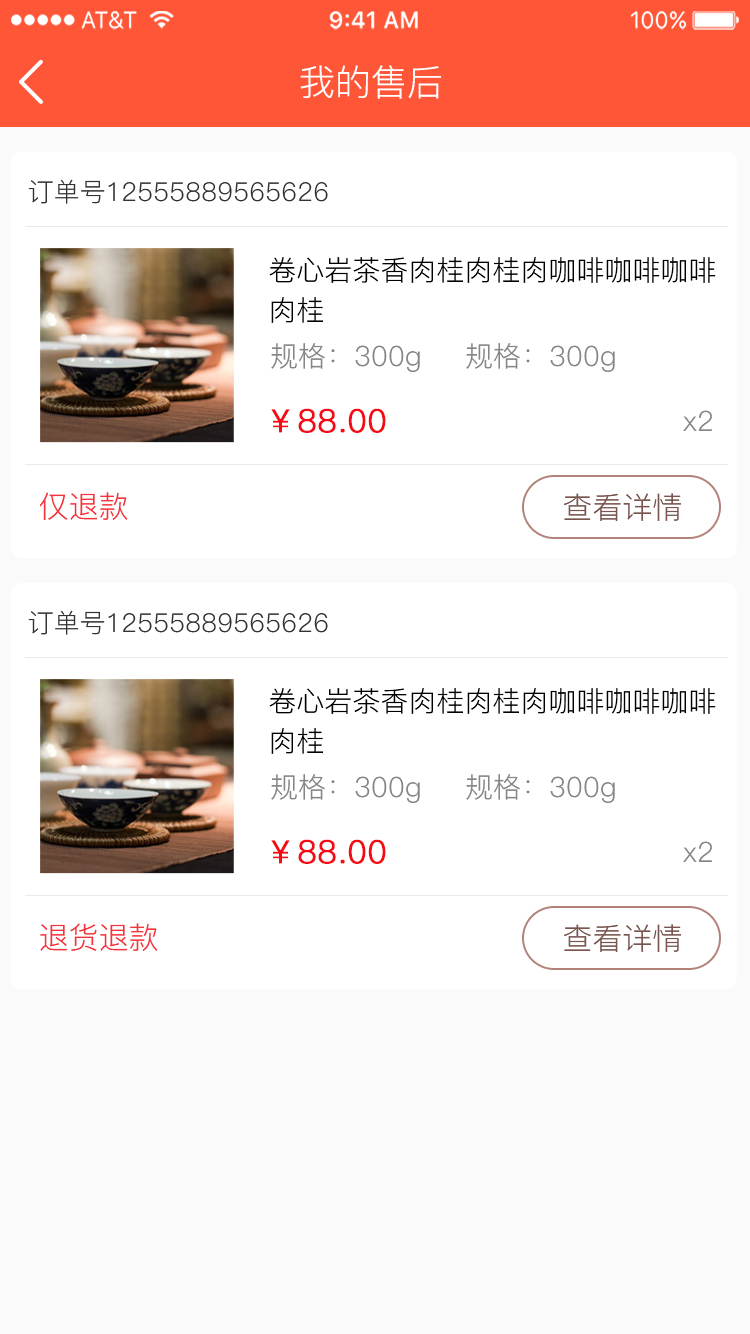Select the 仅退款 status label

click(83, 508)
